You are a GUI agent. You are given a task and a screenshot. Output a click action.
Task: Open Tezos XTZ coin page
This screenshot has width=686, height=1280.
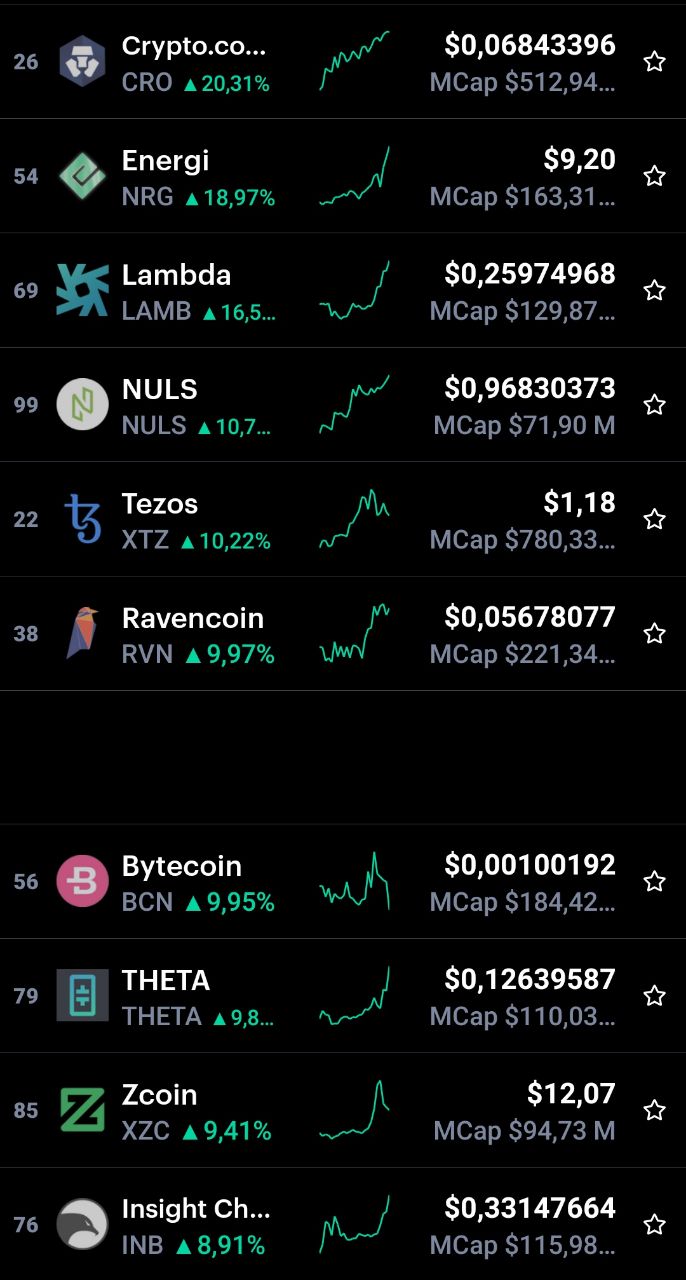click(x=343, y=519)
